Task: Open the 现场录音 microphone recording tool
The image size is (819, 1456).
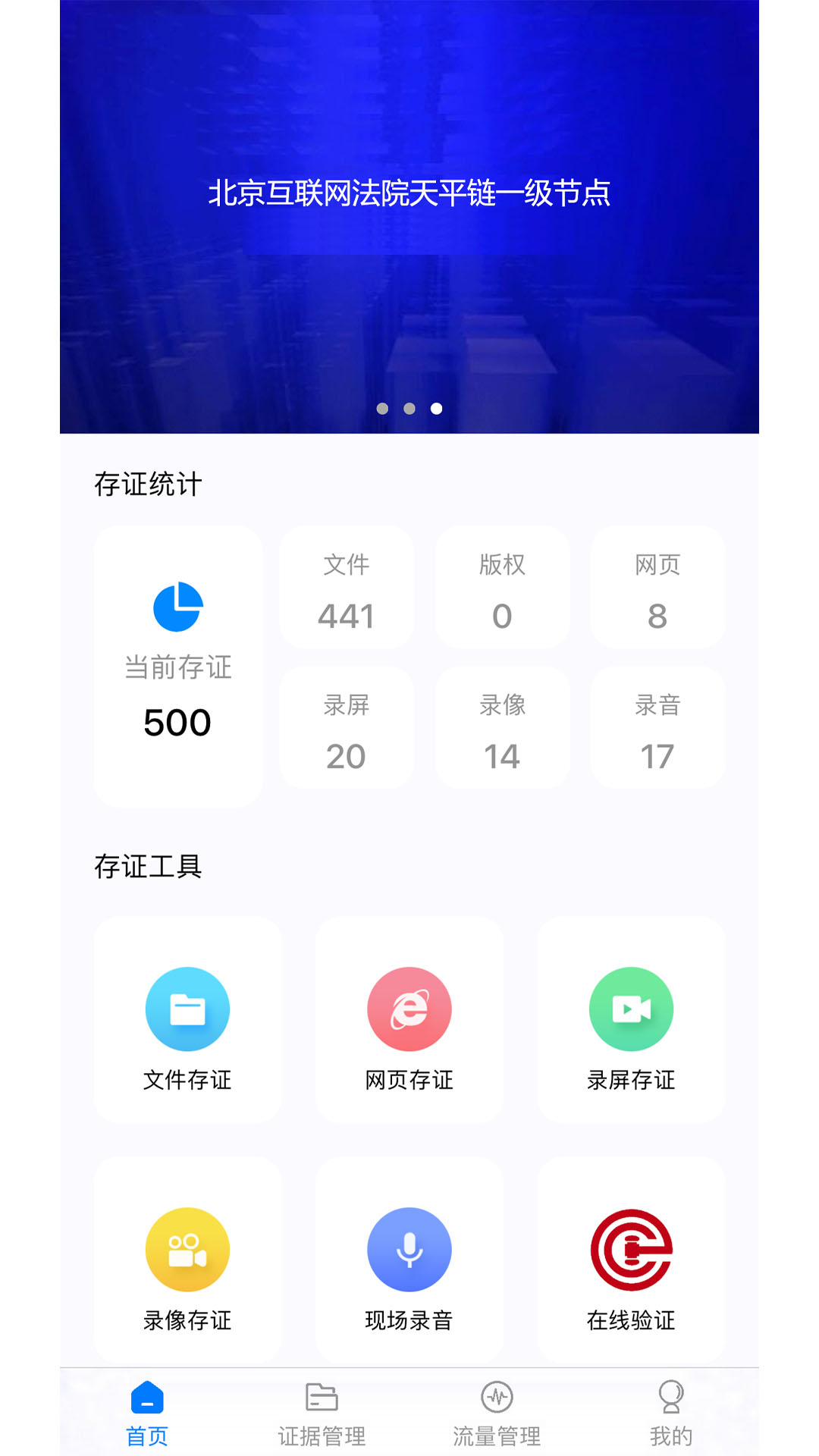Action: coord(409,1249)
